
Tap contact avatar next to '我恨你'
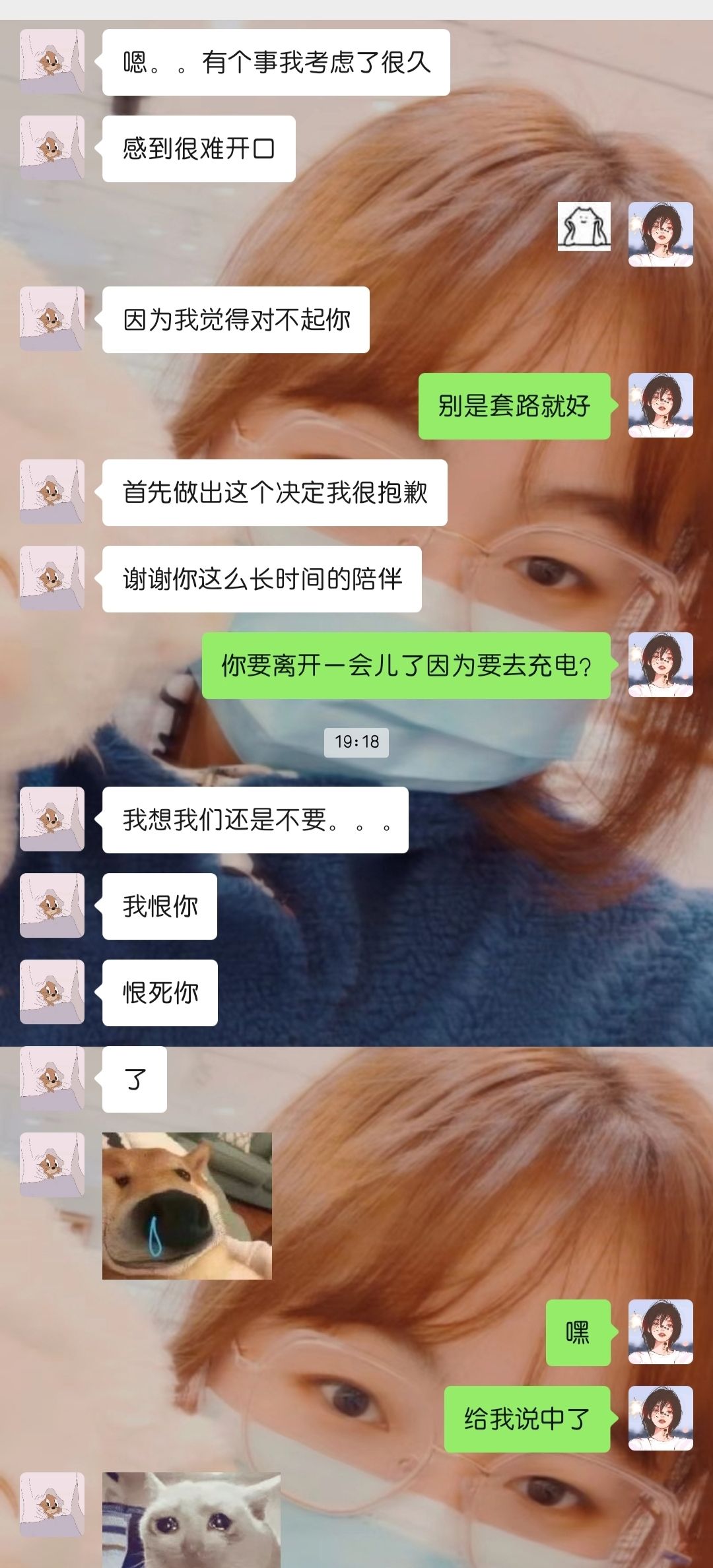52,905
